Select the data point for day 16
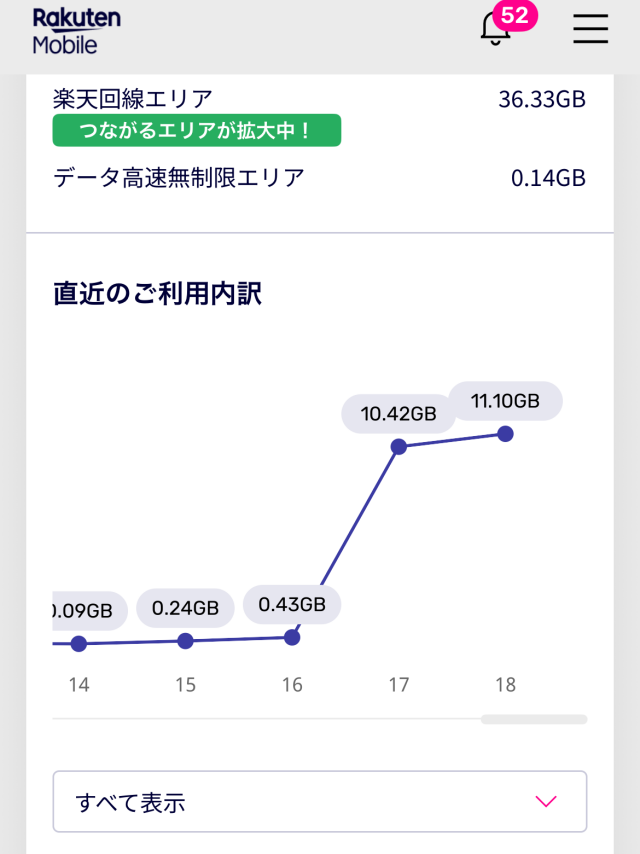The height and width of the screenshot is (854, 640). pyautogui.click(x=292, y=637)
